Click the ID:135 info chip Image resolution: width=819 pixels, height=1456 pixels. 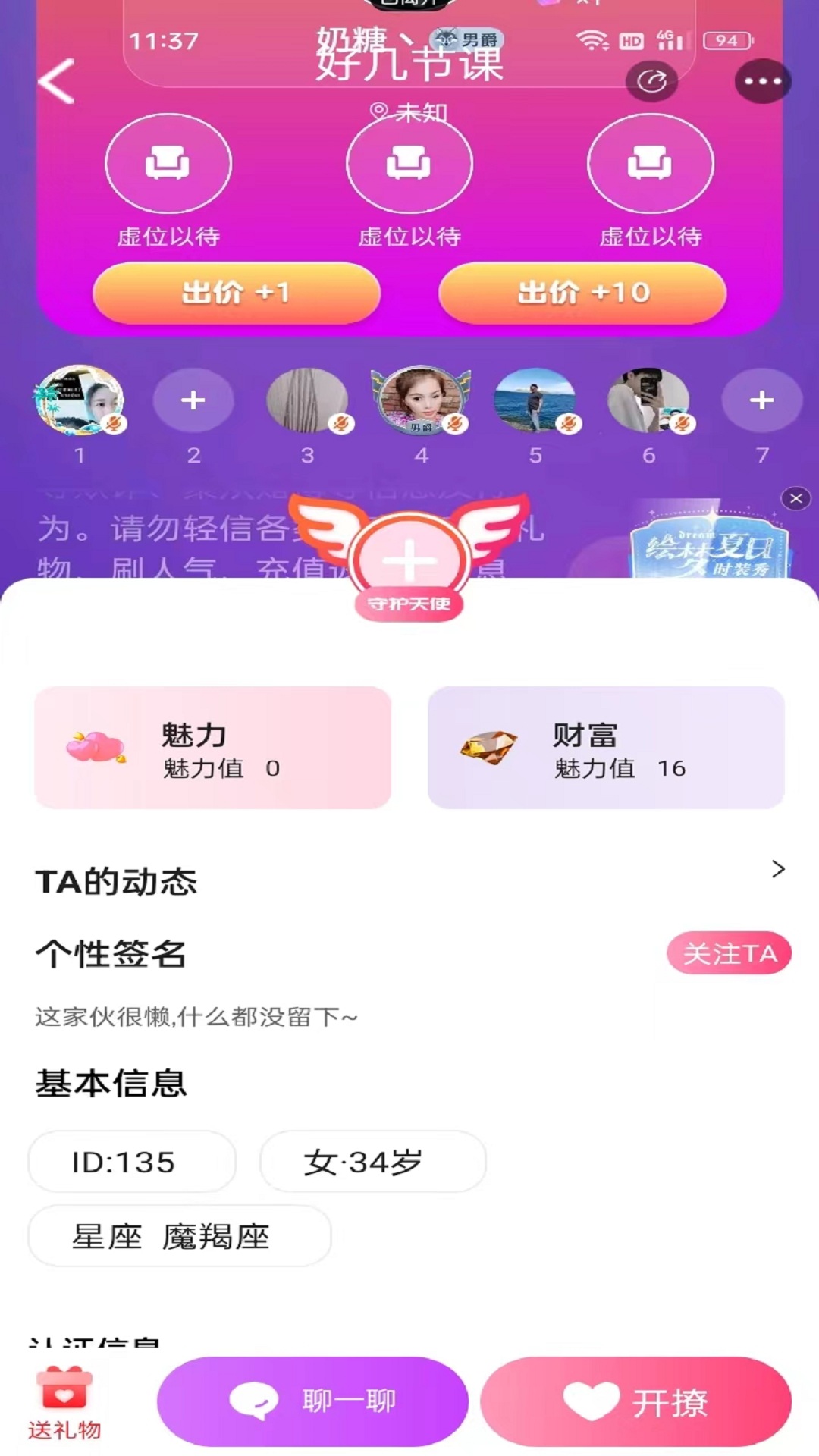(131, 1160)
